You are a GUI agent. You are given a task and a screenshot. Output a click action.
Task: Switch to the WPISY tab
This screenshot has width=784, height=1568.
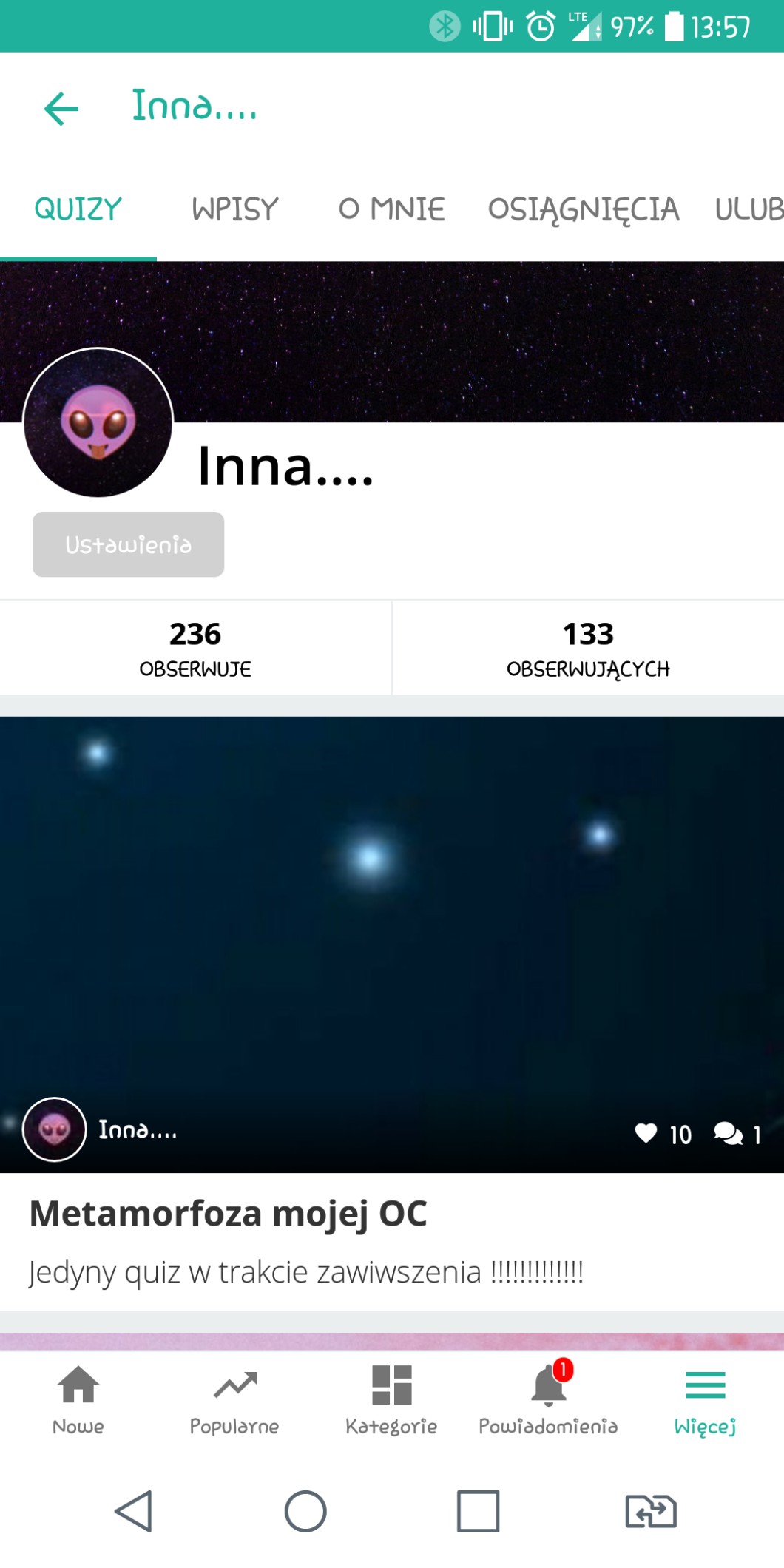pyautogui.click(x=235, y=209)
